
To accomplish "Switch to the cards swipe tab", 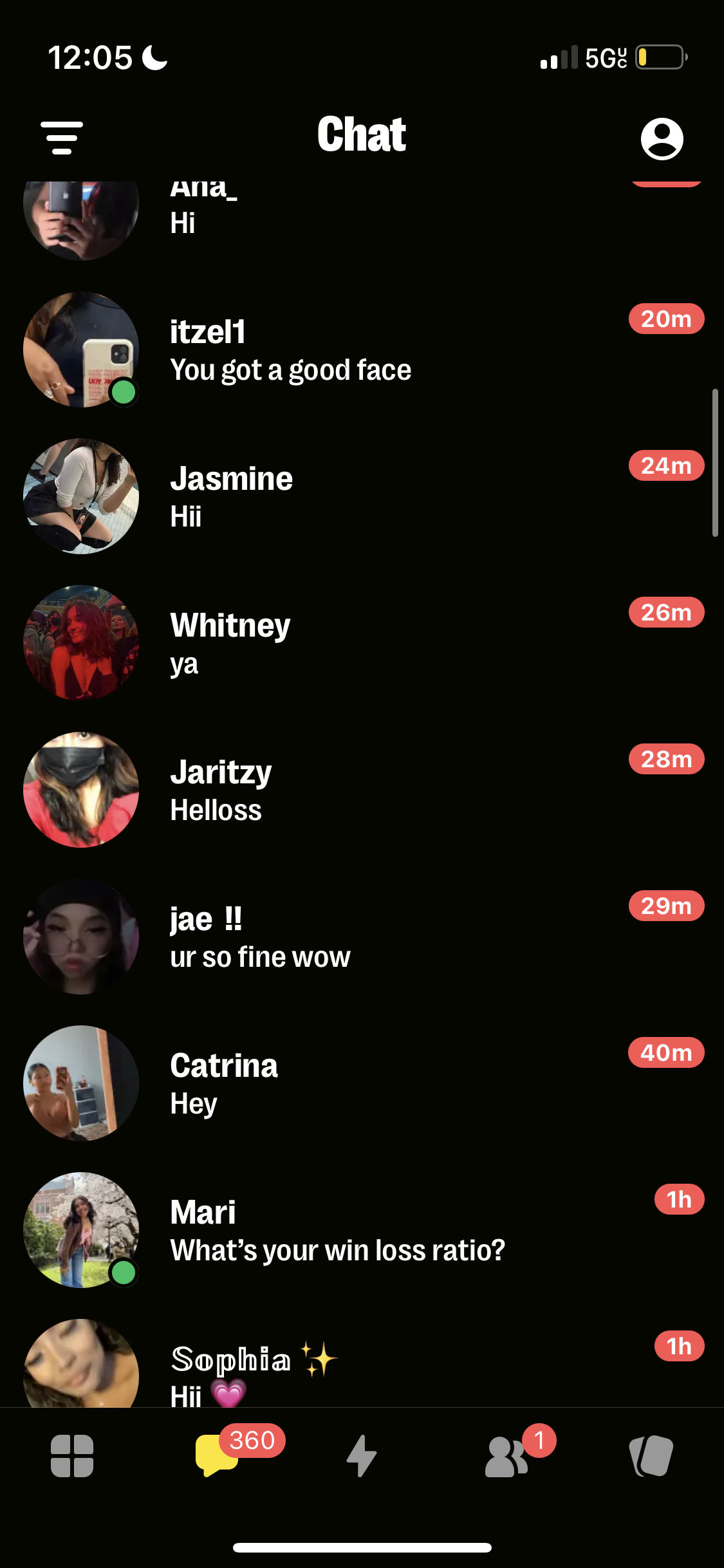I will pos(651,1456).
